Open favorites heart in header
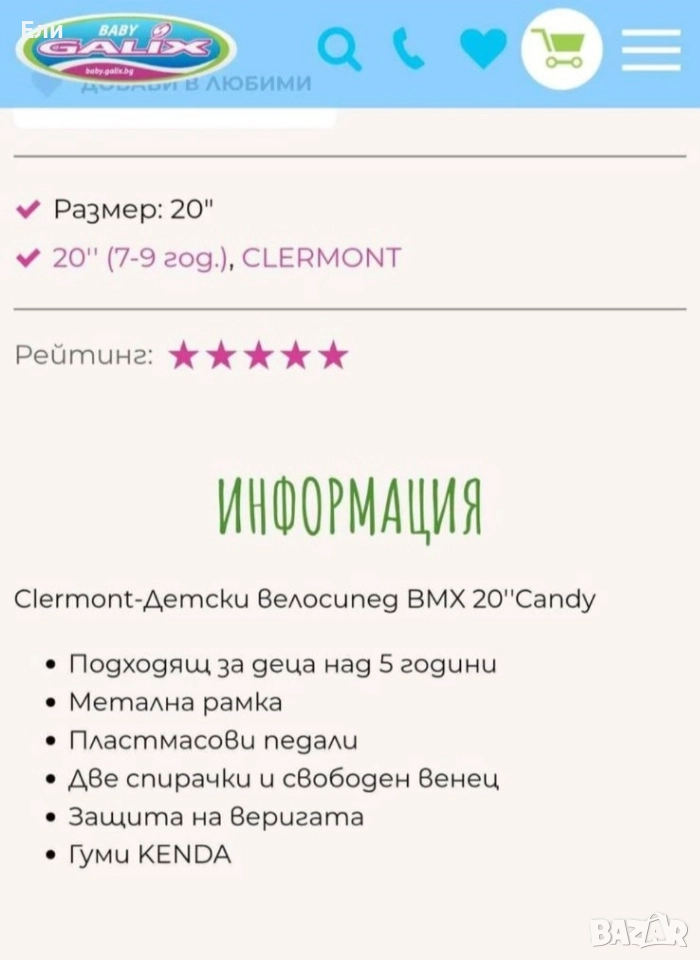 coord(483,48)
